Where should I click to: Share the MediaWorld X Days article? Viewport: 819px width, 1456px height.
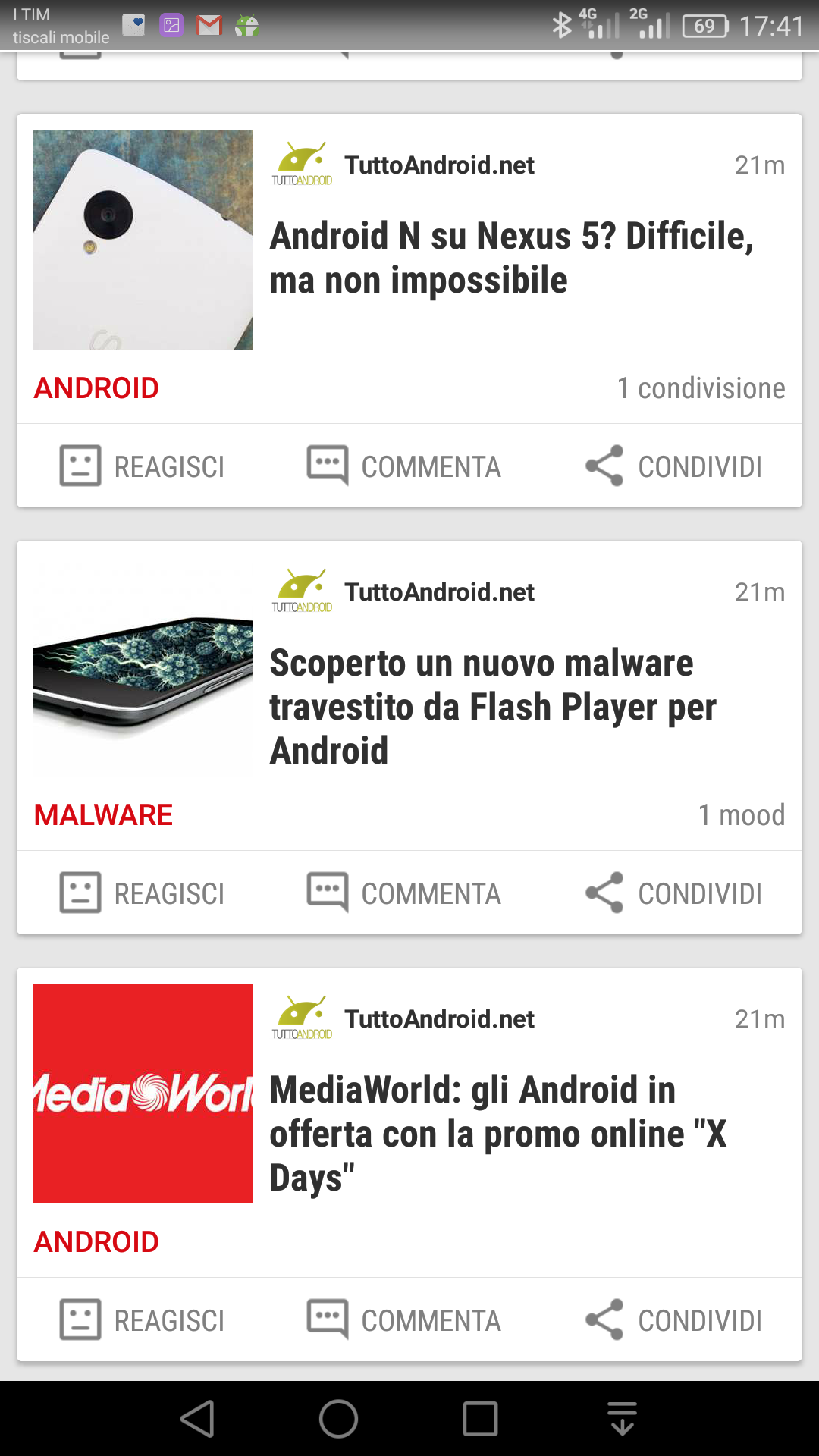(673, 1319)
